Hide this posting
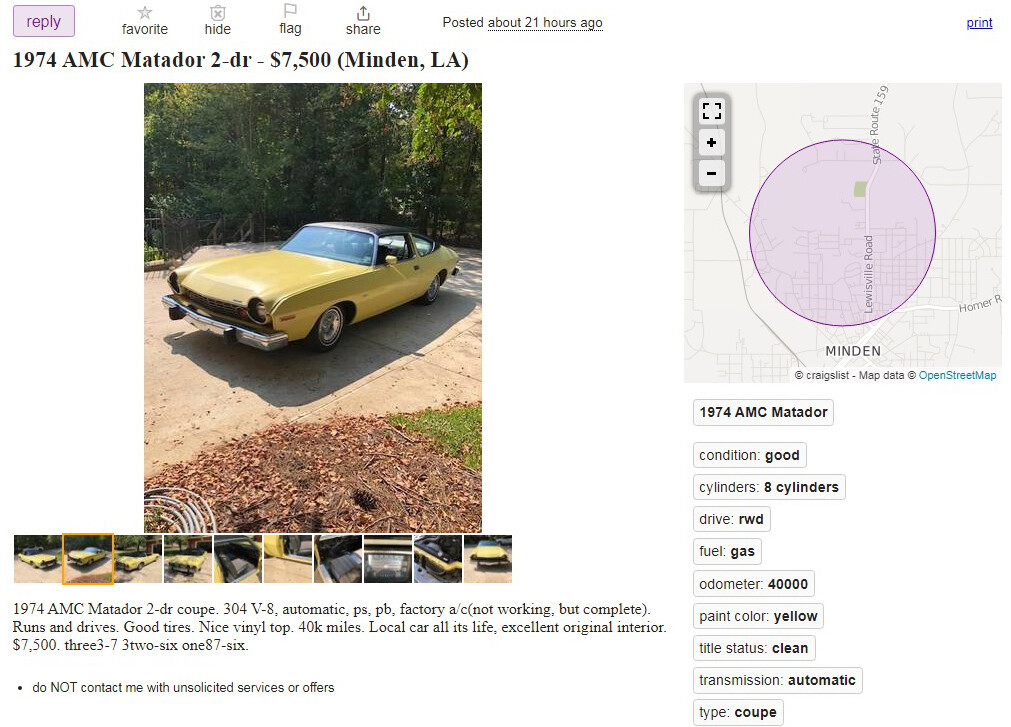The height and width of the screenshot is (727, 1011). pyautogui.click(x=218, y=20)
